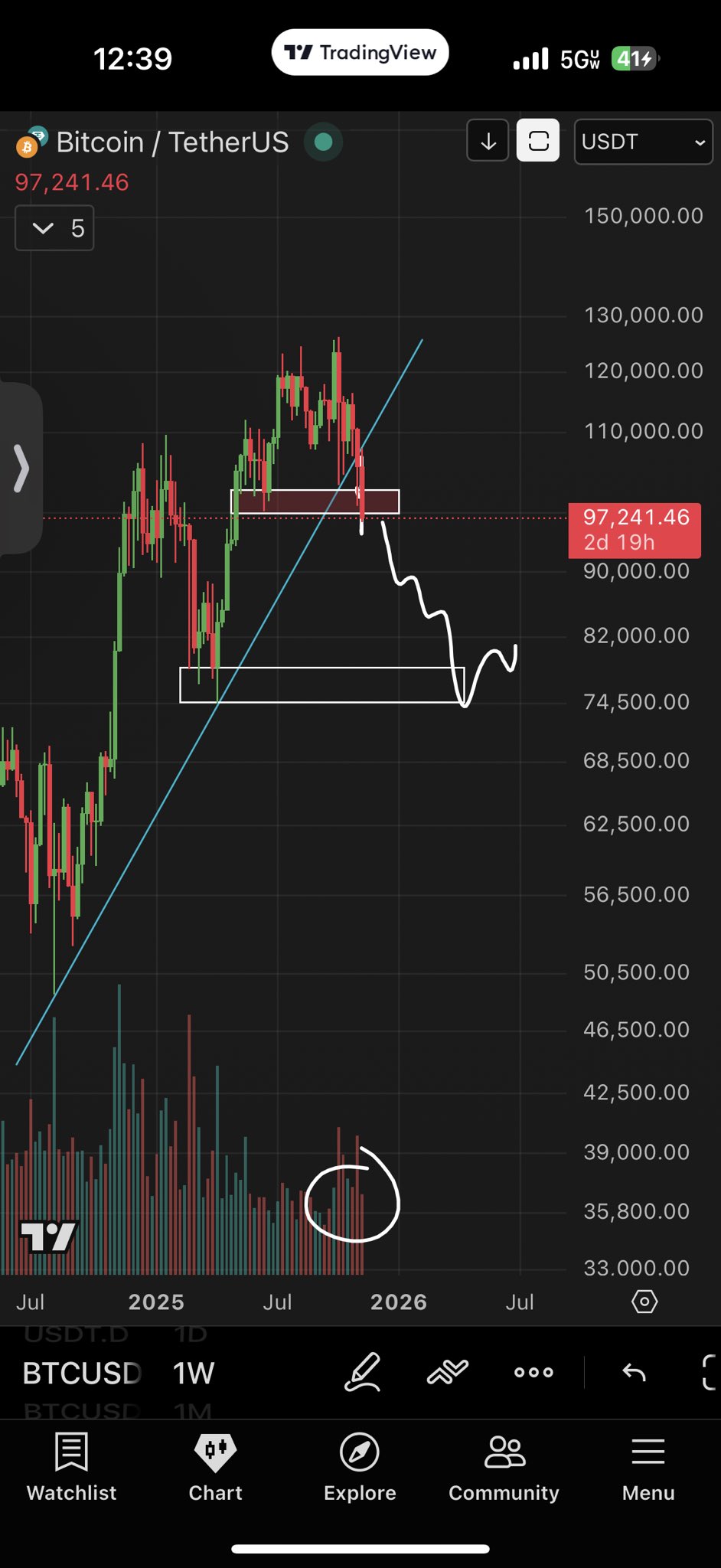Image resolution: width=721 pixels, height=1568 pixels.
Task: Go to the Explore tab
Action: tap(360, 1467)
